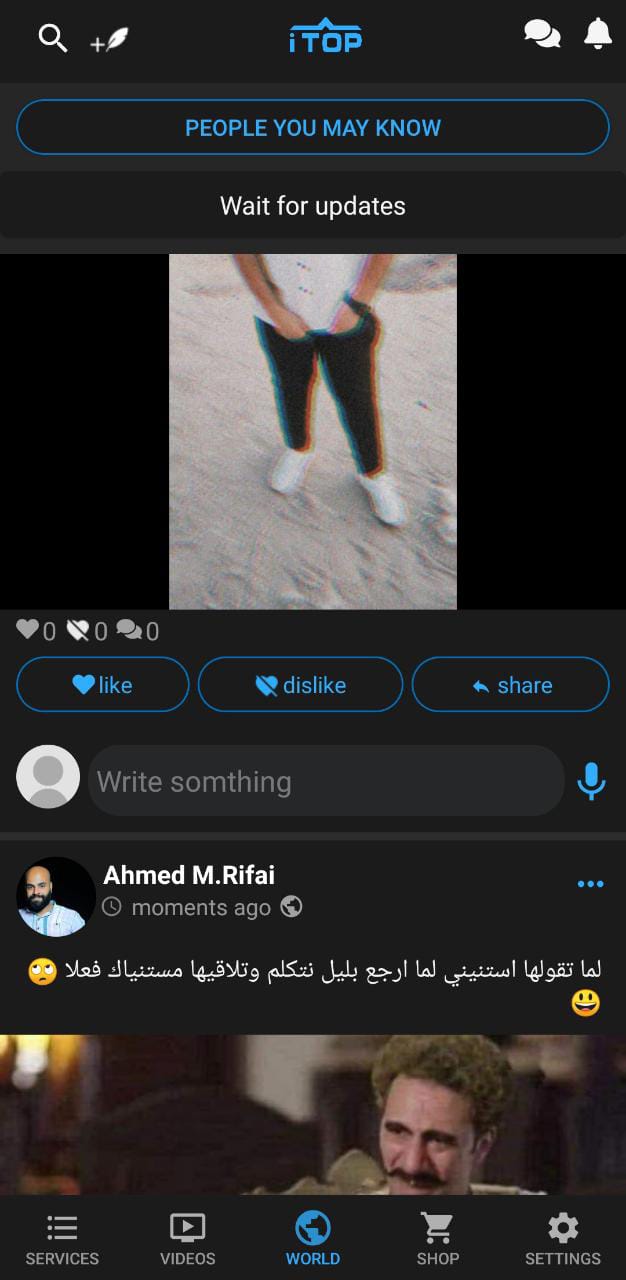Focus the Write somthing comment field
626x1280 pixels.
coord(326,781)
